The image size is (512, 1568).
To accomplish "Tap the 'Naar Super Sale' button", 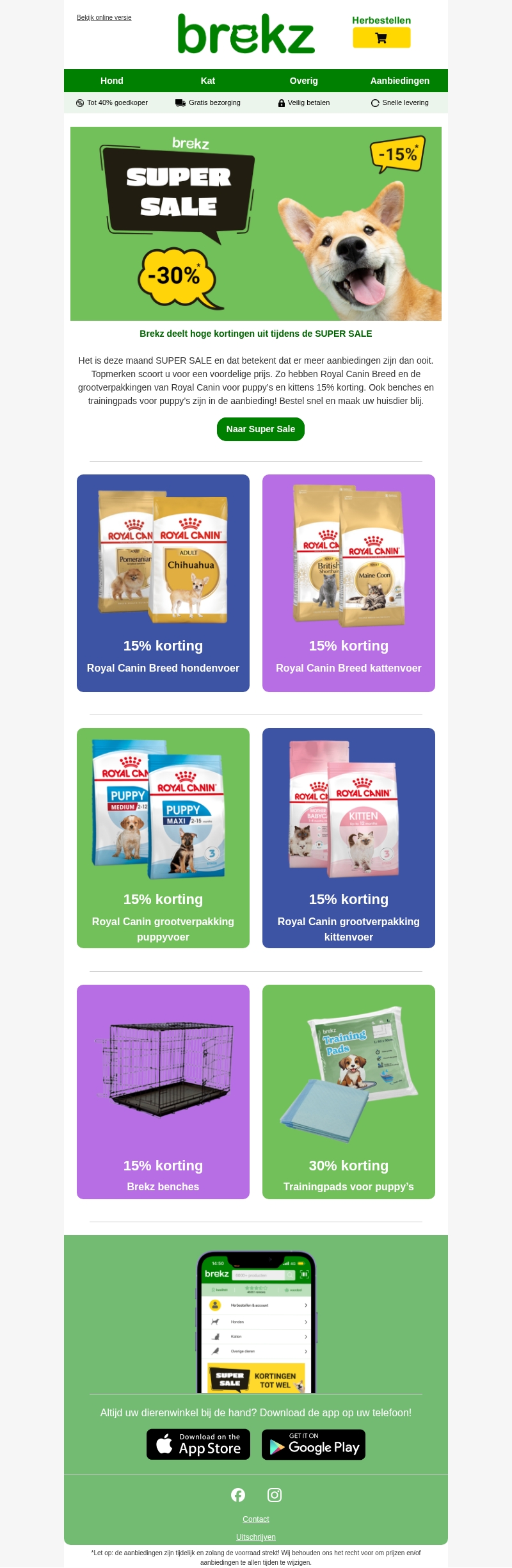I will point(260,429).
